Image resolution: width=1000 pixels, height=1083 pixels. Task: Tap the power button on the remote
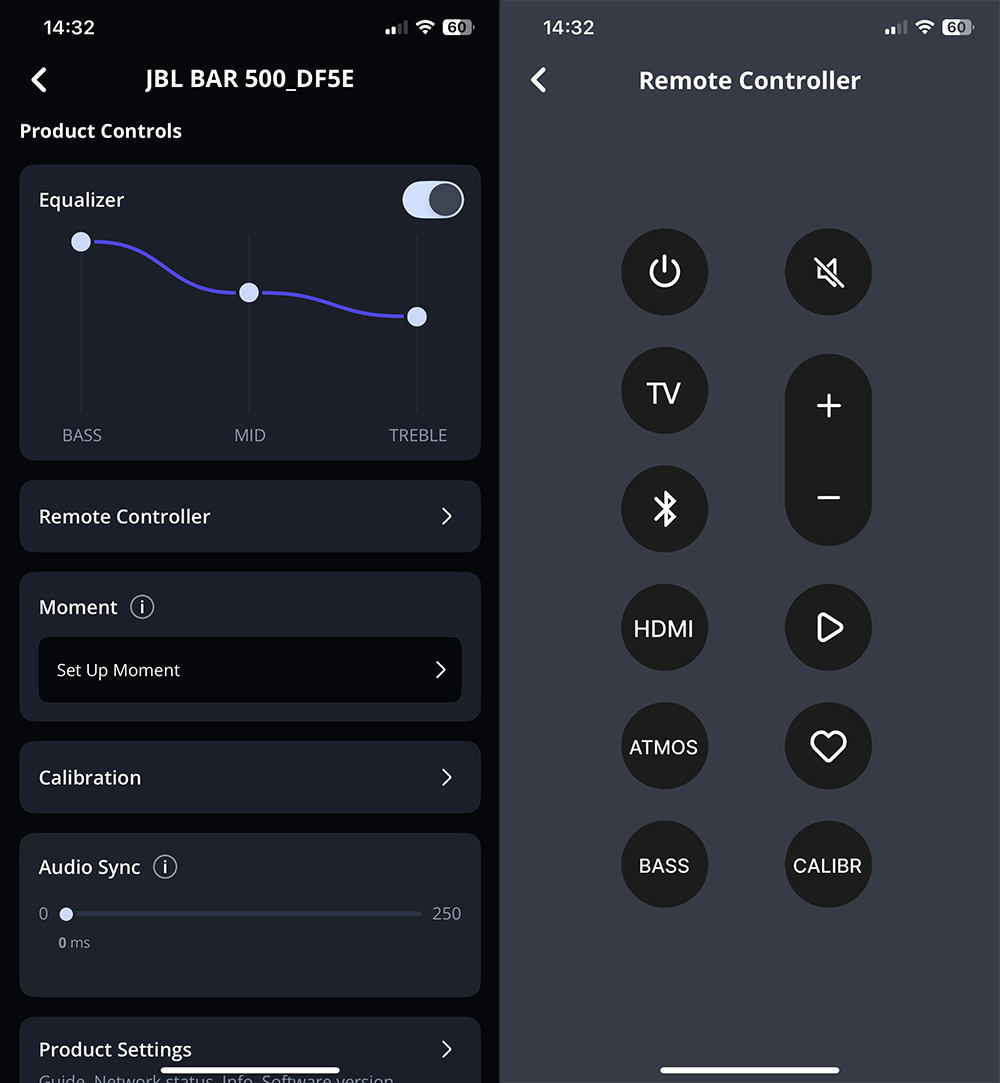click(665, 272)
